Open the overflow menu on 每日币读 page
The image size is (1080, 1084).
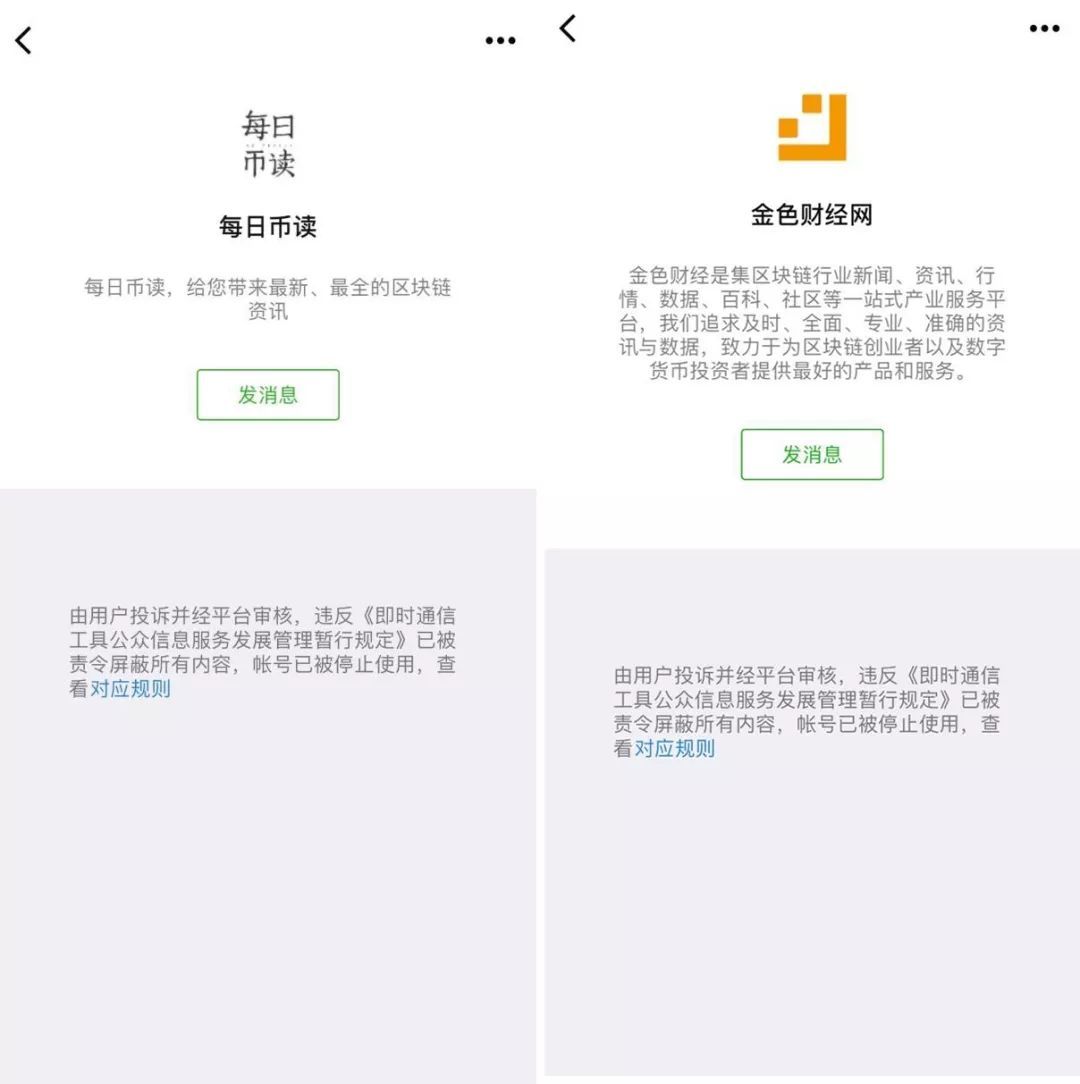(x=500, y=41)
